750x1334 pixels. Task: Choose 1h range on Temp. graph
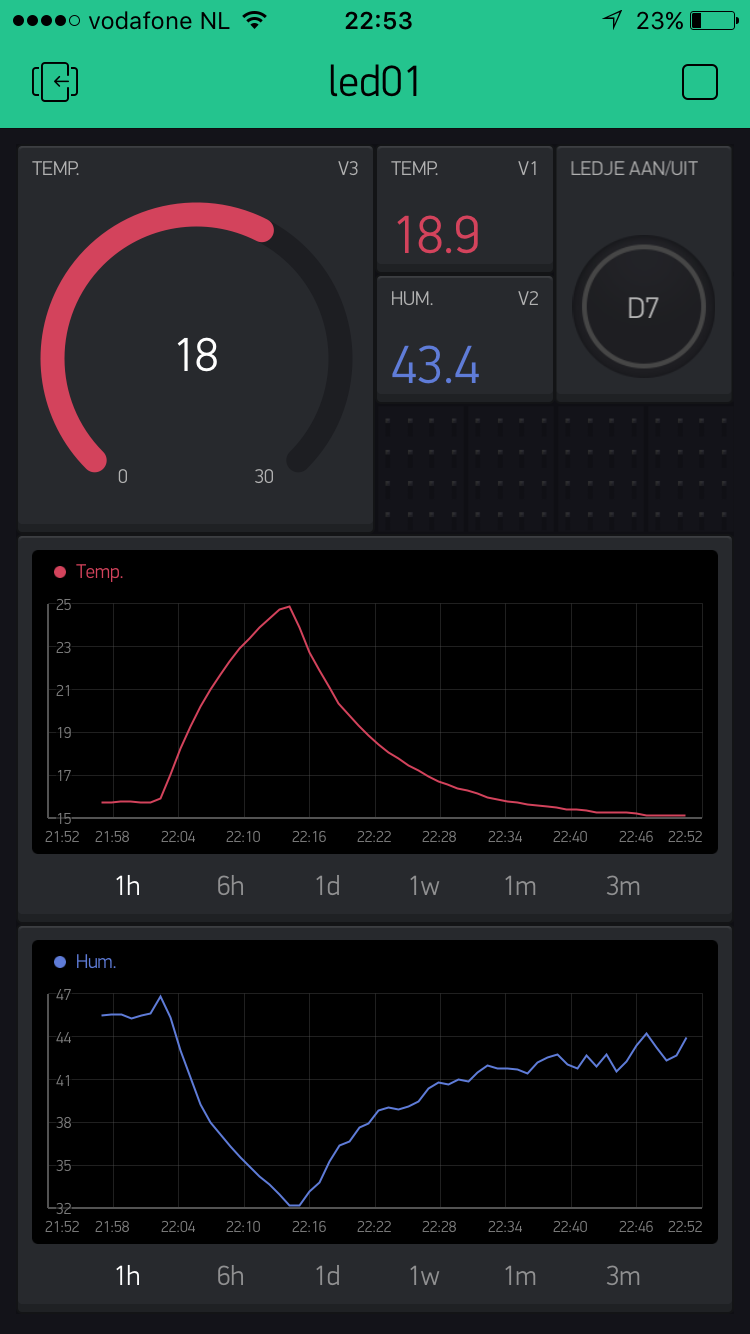click(x=128, y=886)
